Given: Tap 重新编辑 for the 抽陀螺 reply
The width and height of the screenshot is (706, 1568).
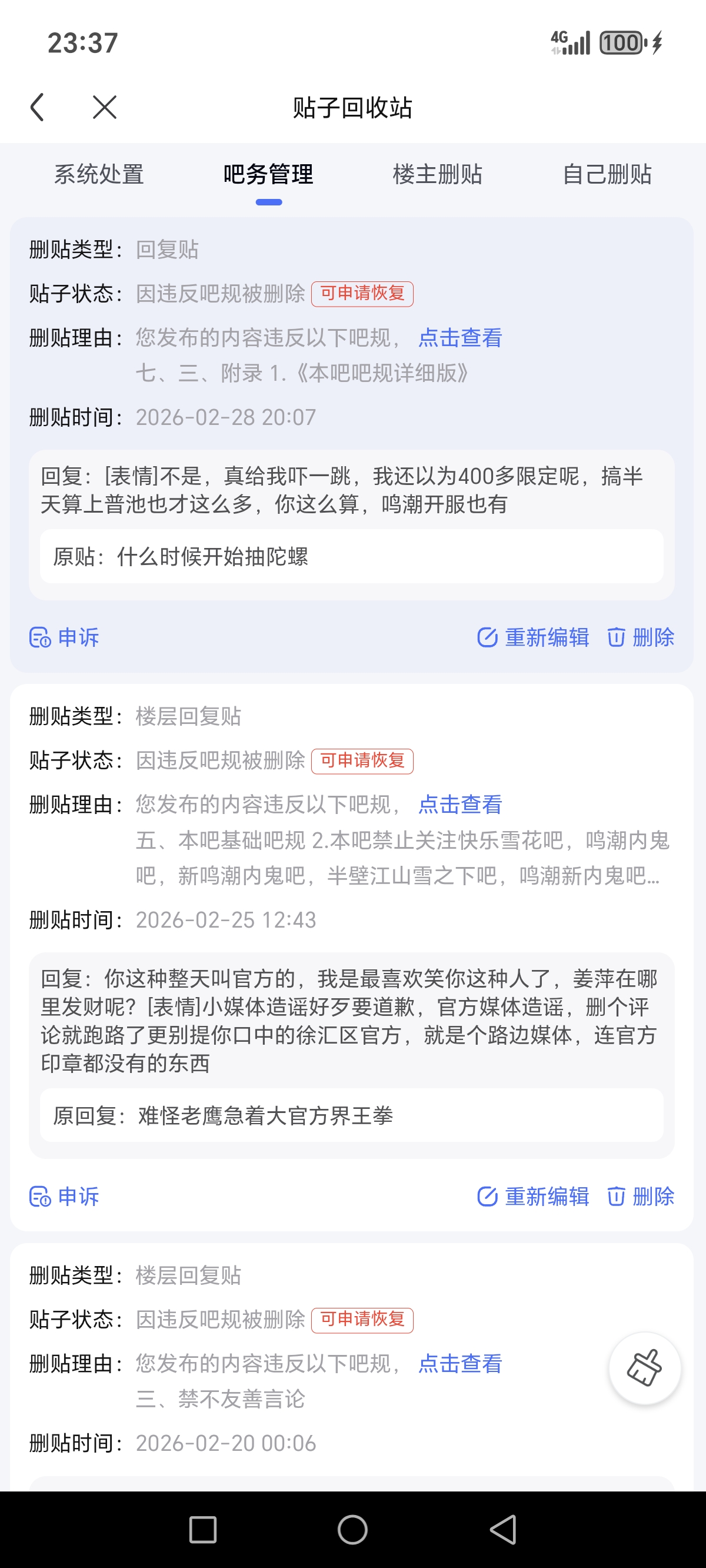Looking at the screenshot, I should [533, 637].
